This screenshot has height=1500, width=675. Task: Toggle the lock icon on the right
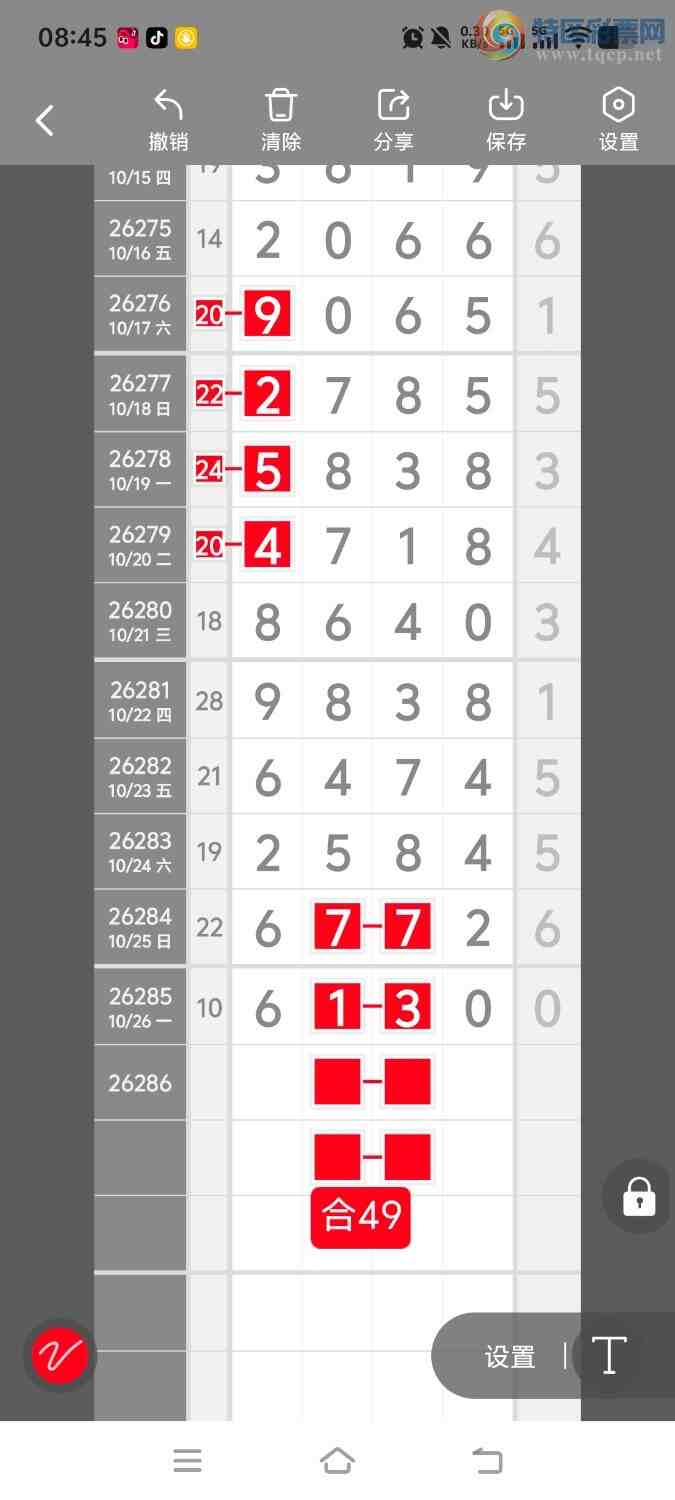[639, 1196]
